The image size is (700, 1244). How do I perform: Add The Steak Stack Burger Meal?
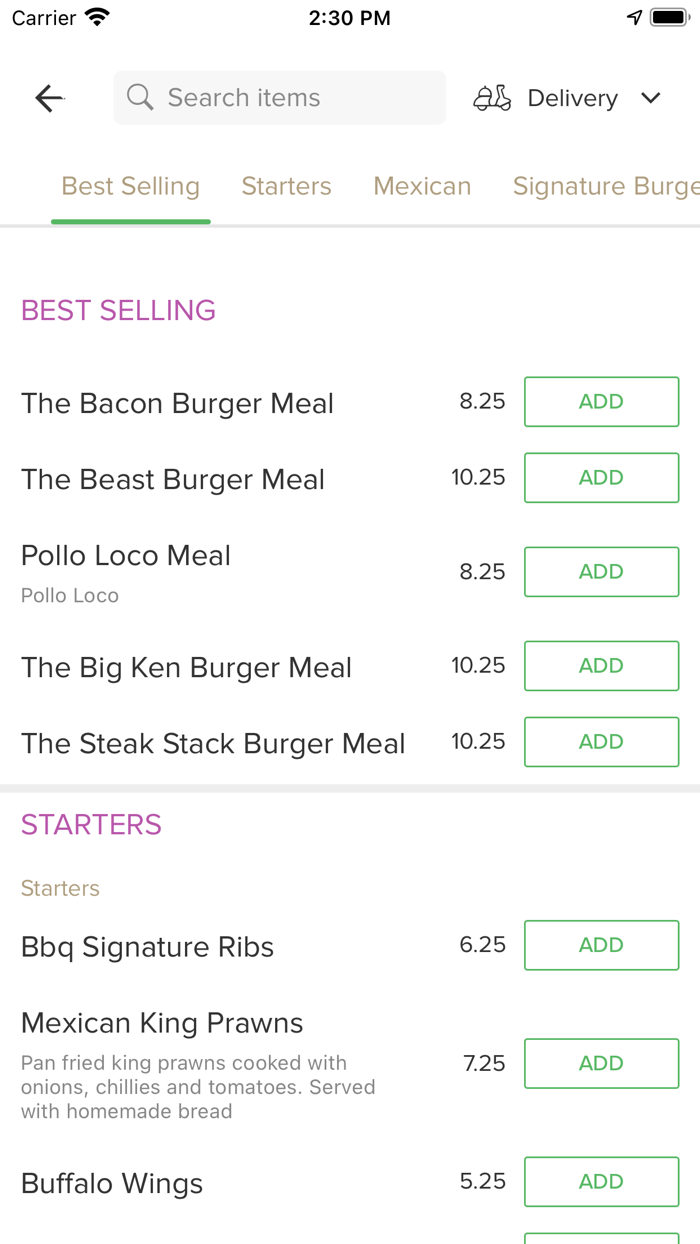(601, 742)
